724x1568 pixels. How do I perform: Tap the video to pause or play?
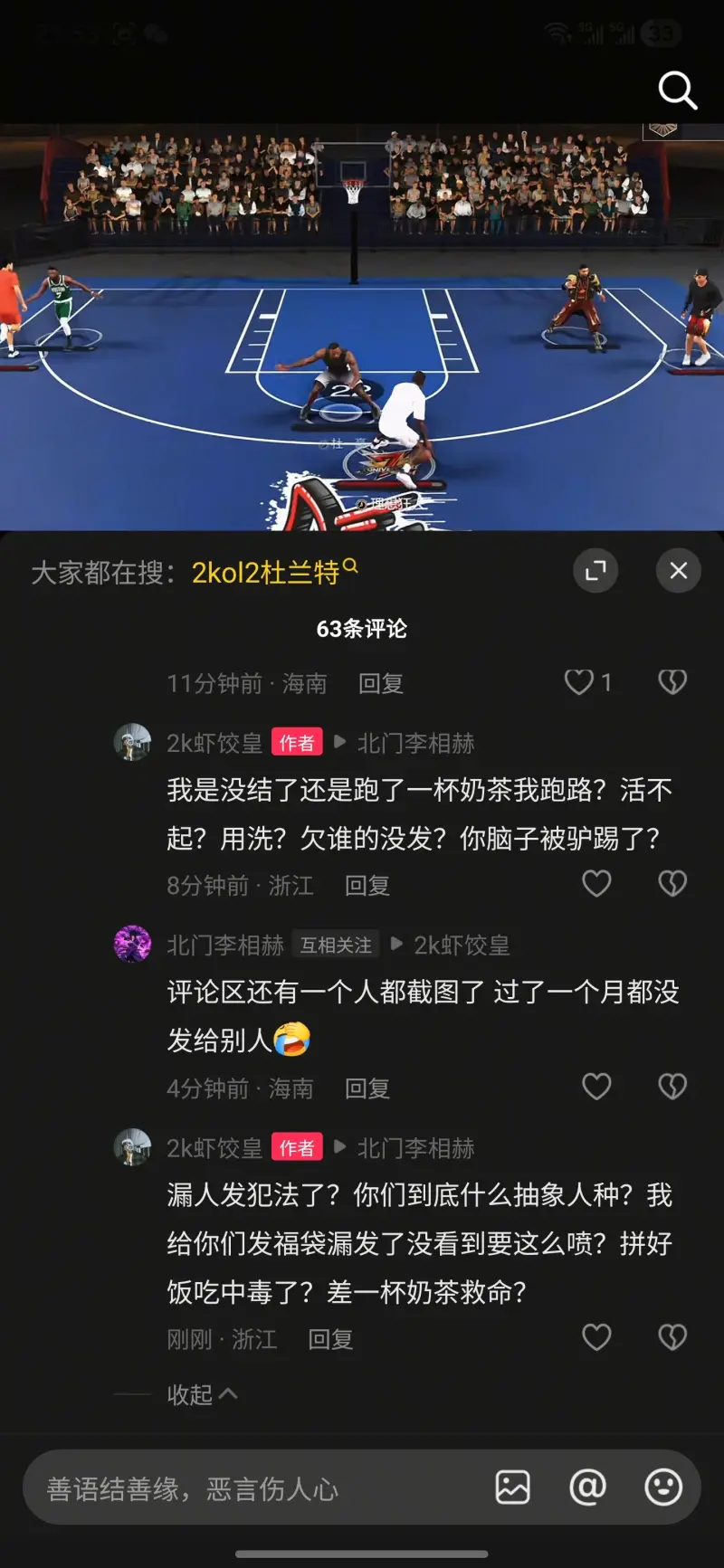click(362, 326)
